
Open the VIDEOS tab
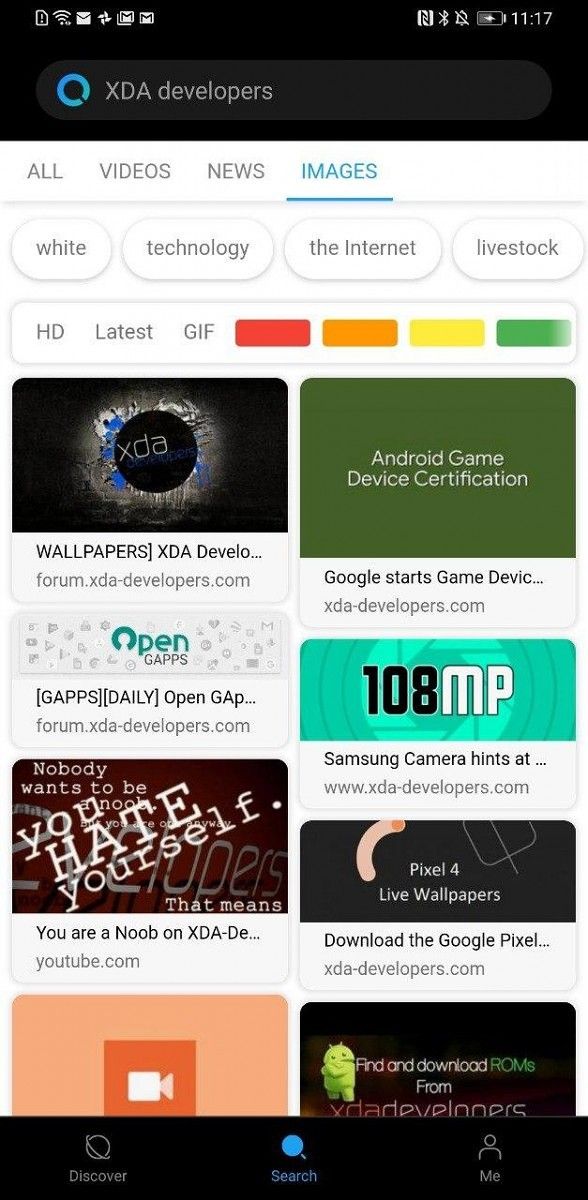coord(135,171)
